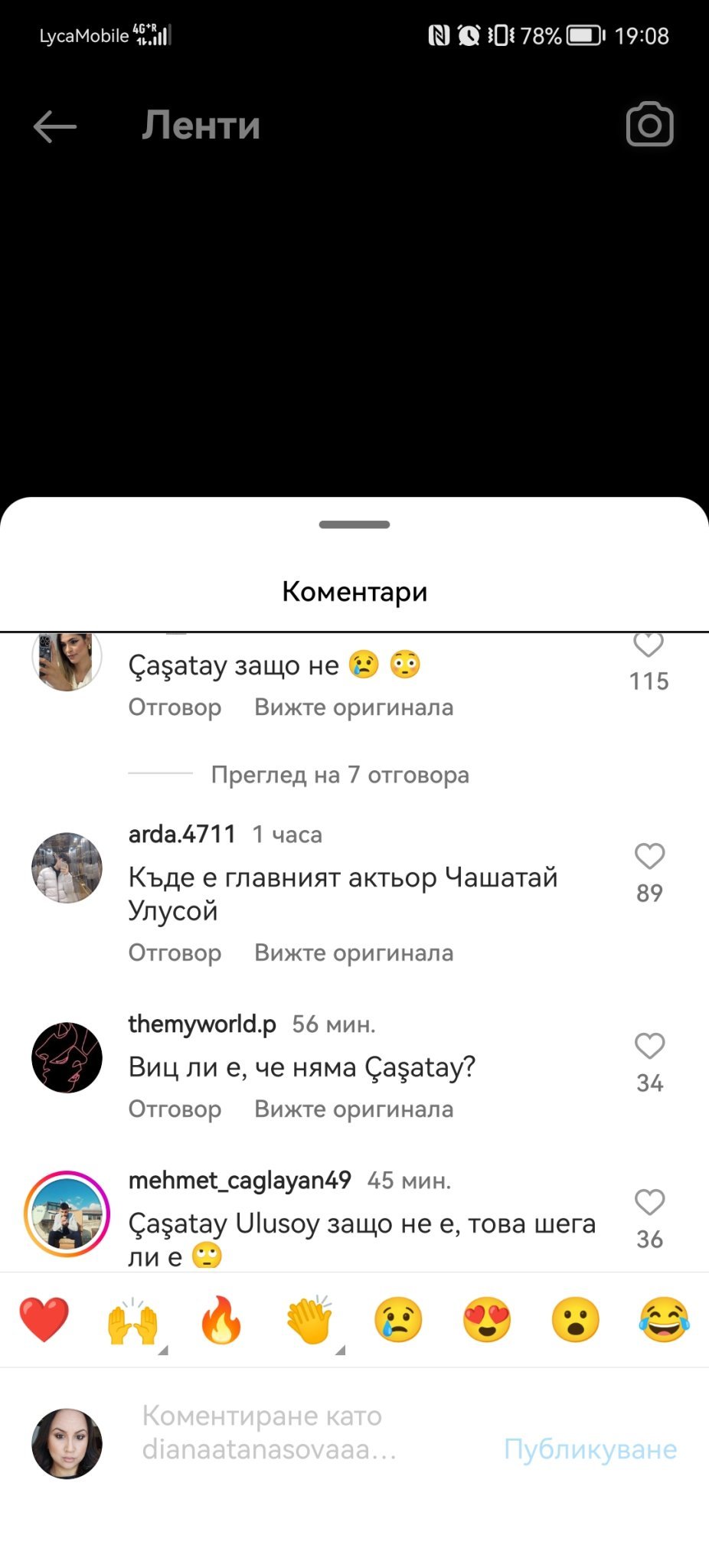Like mehmet_caglayan49's comment

click(649, 1202)
